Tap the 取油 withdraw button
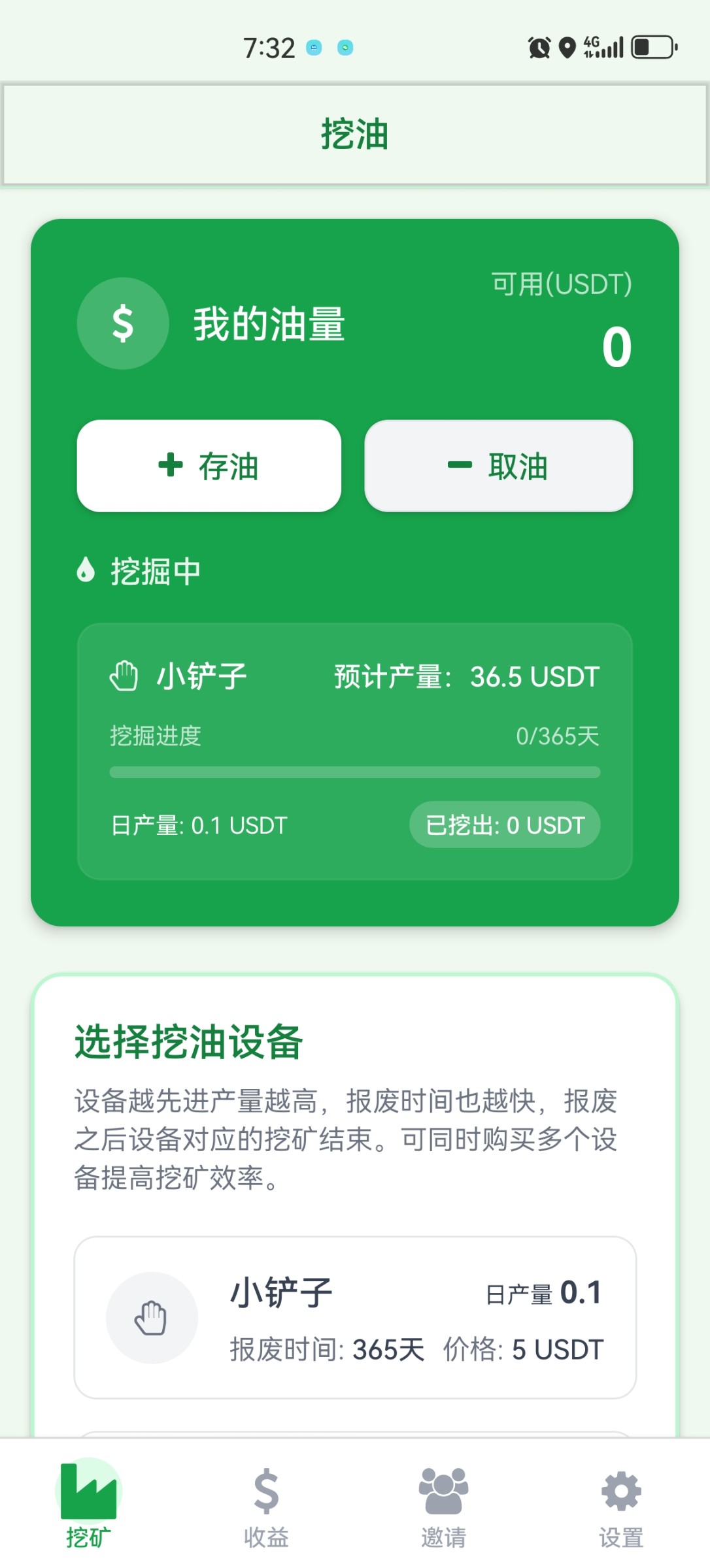This screenshot has width=710, height=1568. click(x=498, y=466)
